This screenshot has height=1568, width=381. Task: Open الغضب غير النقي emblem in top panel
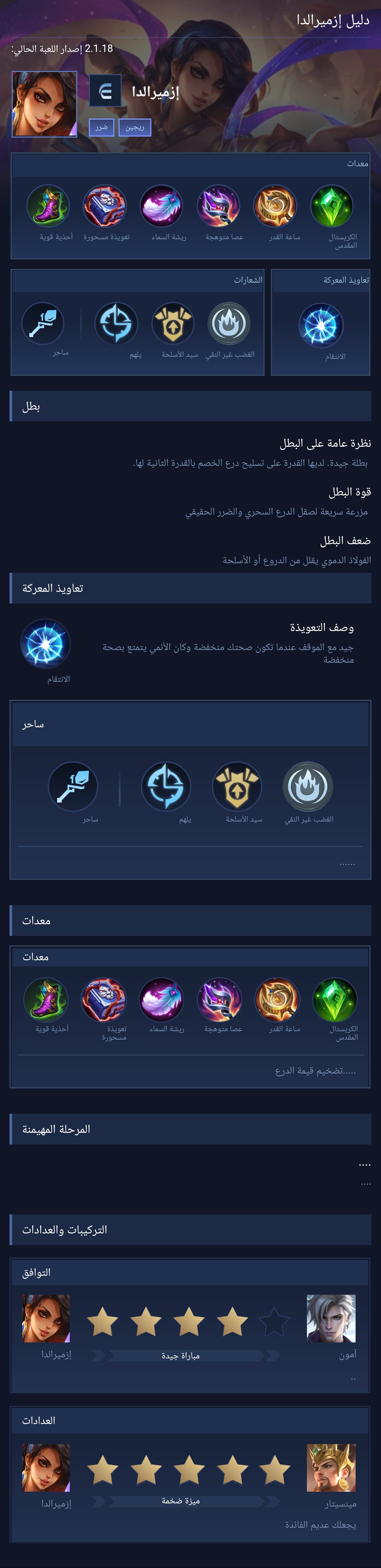click(229, 323)
